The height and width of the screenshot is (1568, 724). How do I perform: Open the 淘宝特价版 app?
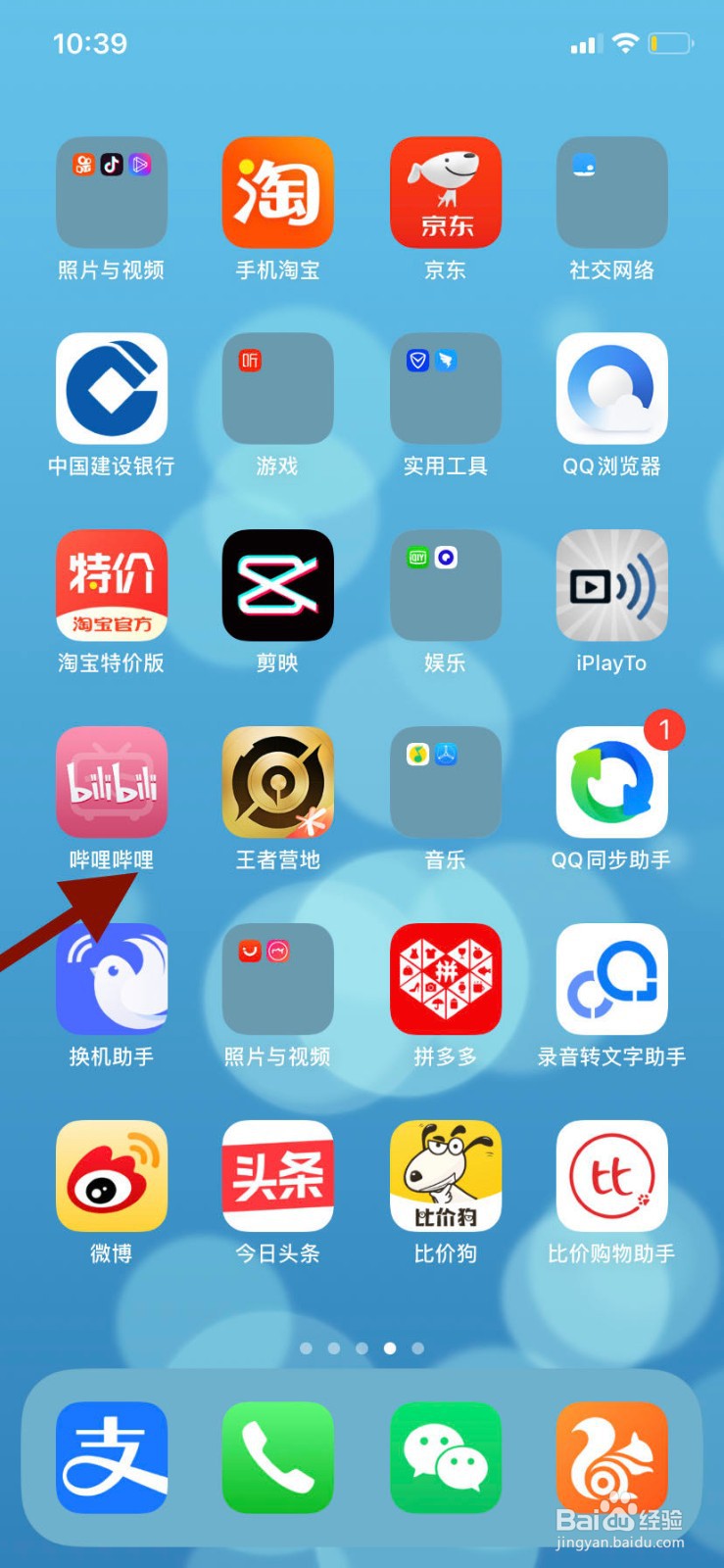pyautogui.click(x=111, y=585)
